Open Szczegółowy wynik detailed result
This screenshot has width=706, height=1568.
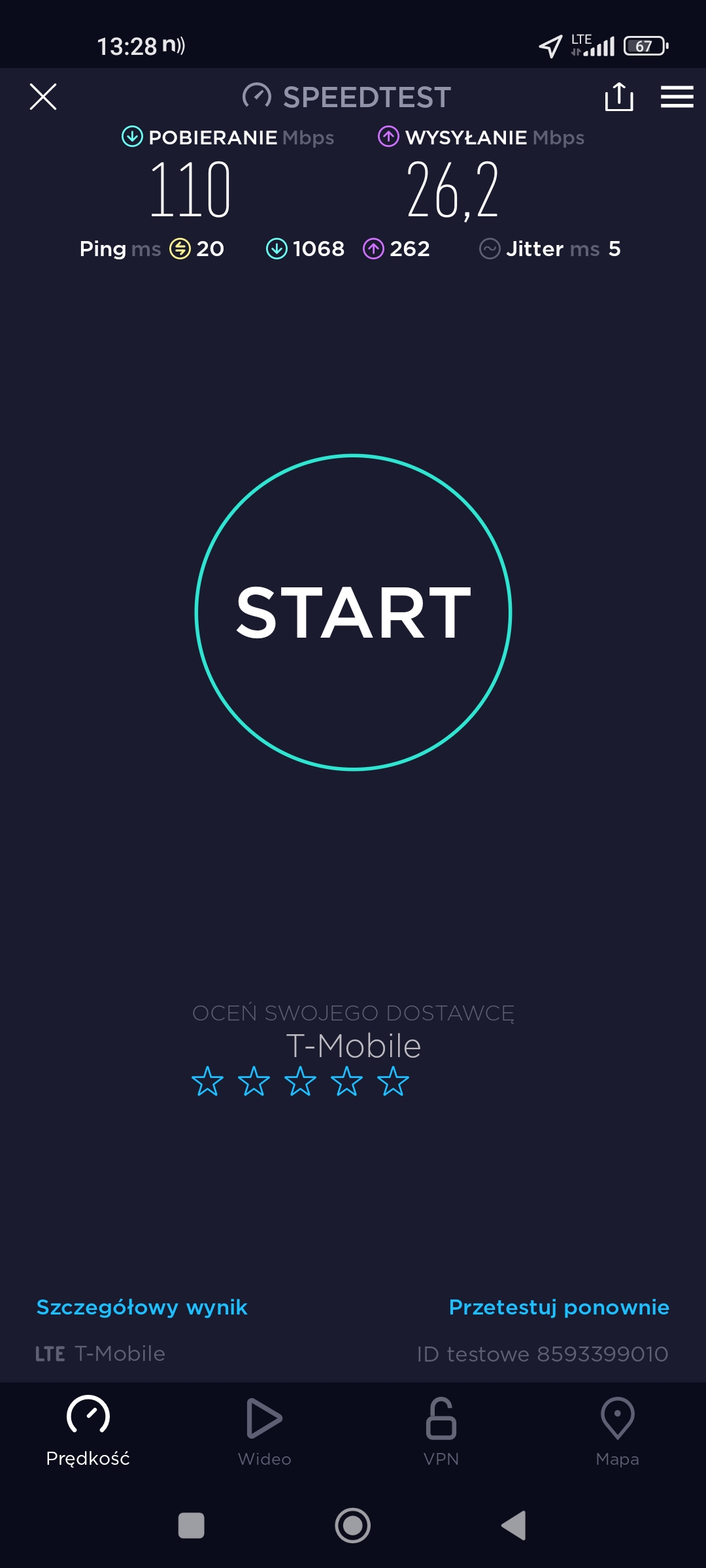point(142,1307)
